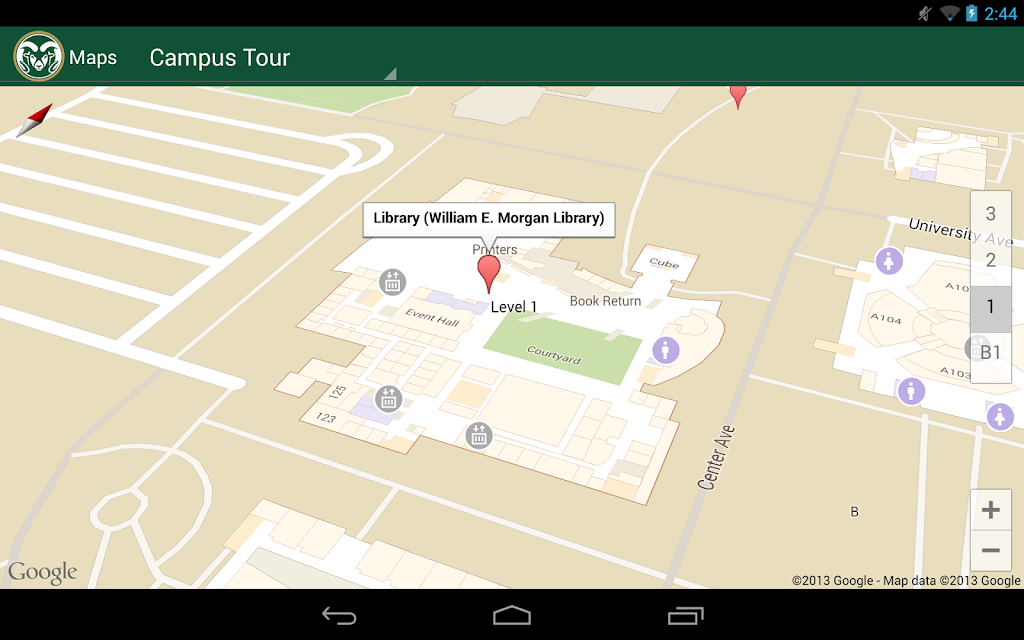Open the William E. Morgan Library info bubble
The width and height of the screenshot is (1024, 640).
point(488,218)
